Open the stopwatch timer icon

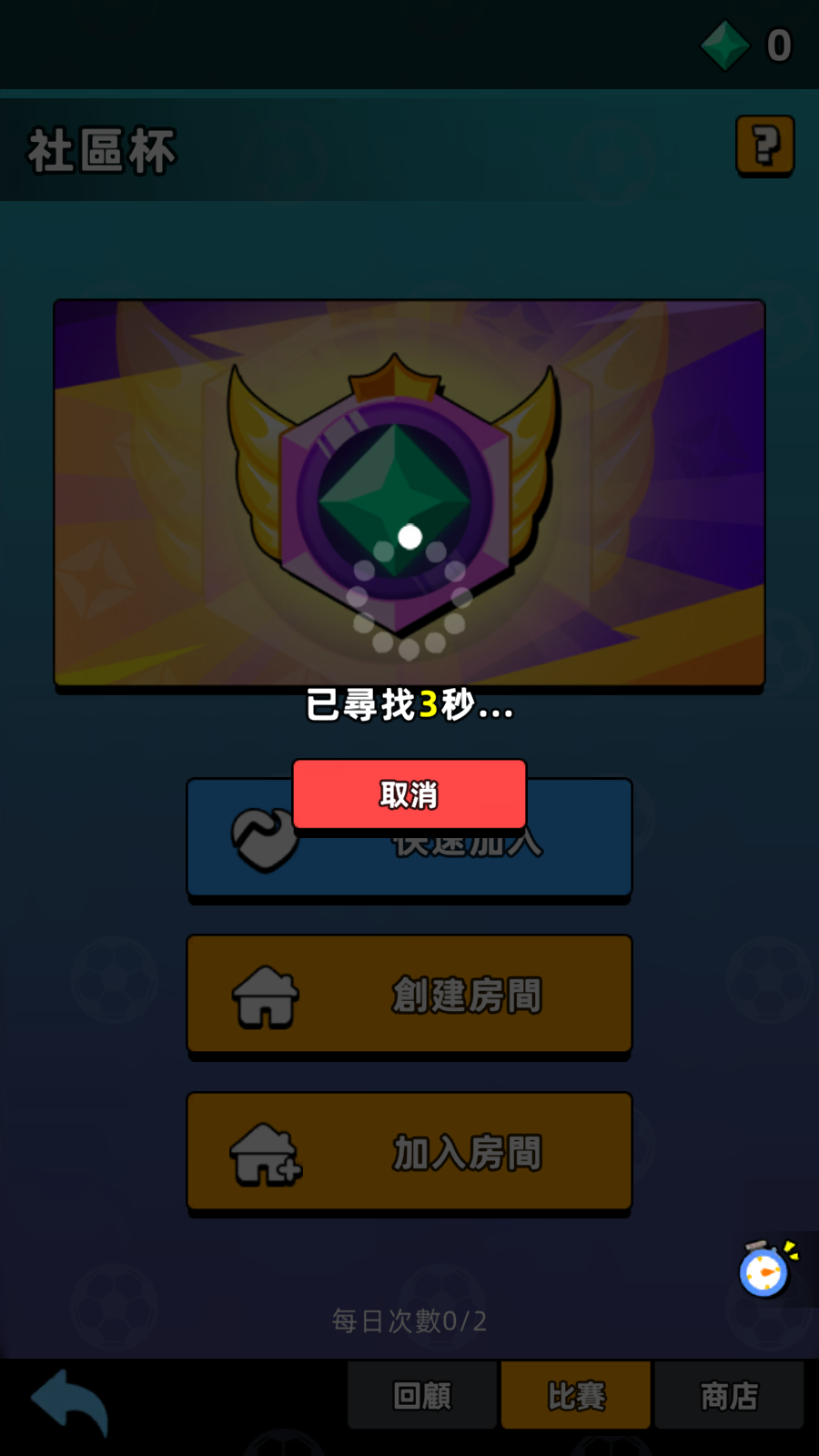(764, 1269)
